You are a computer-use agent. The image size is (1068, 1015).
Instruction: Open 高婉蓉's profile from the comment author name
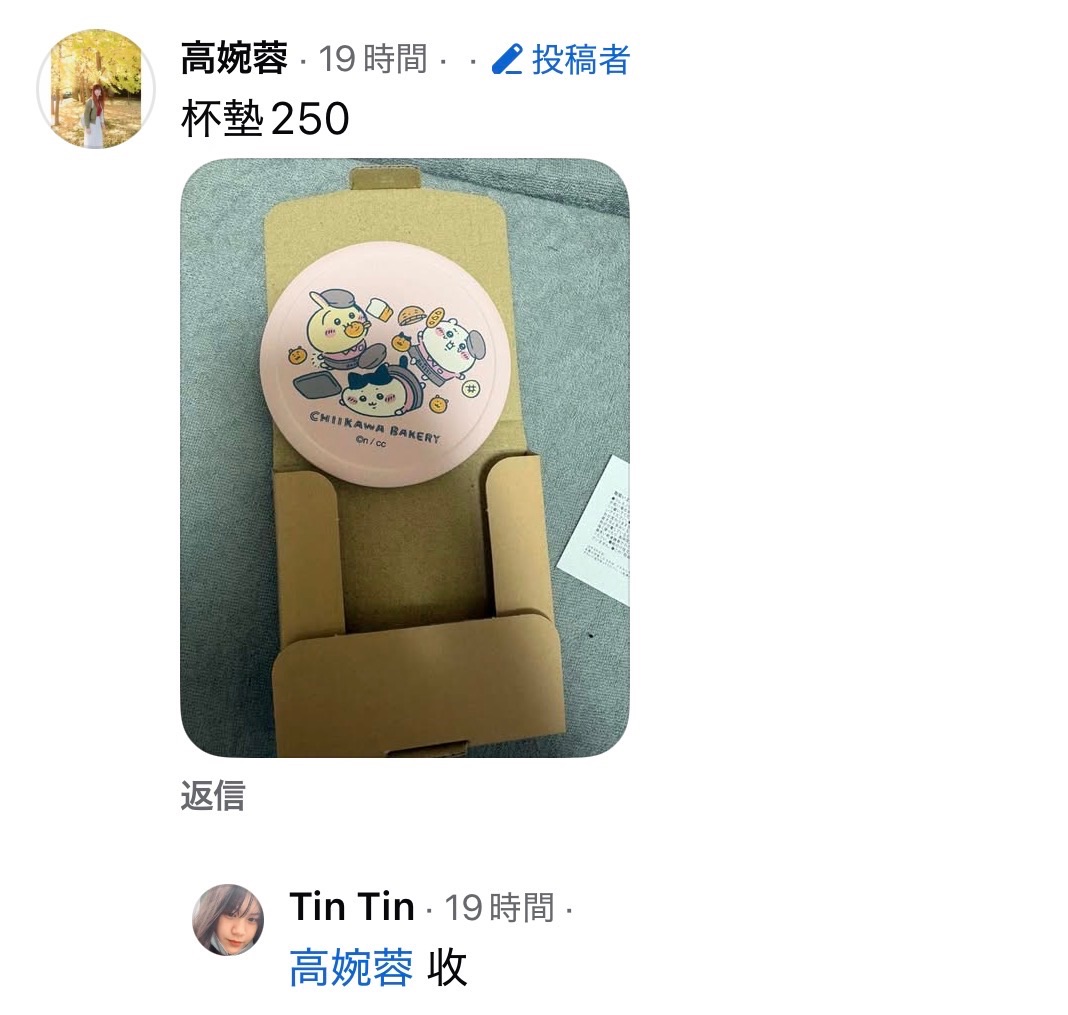coord(234,60)
